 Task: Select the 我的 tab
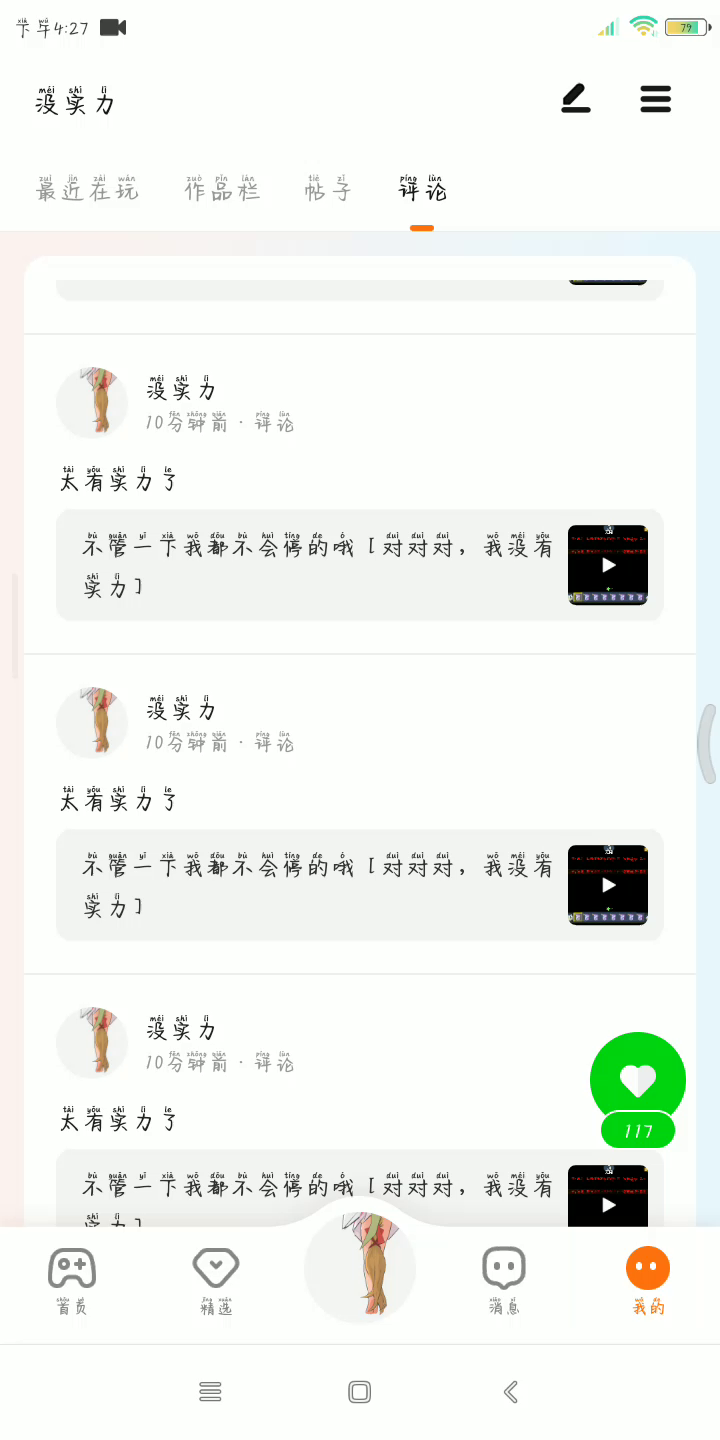tap(648, 1280)
